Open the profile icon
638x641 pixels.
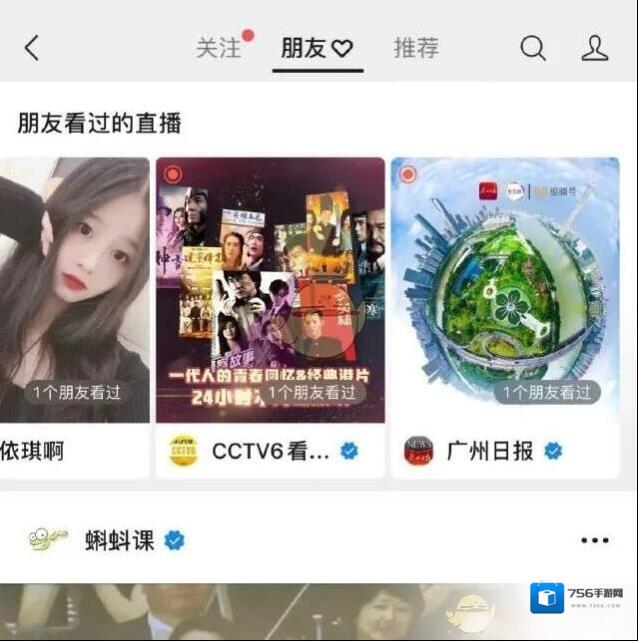point(595,47)
